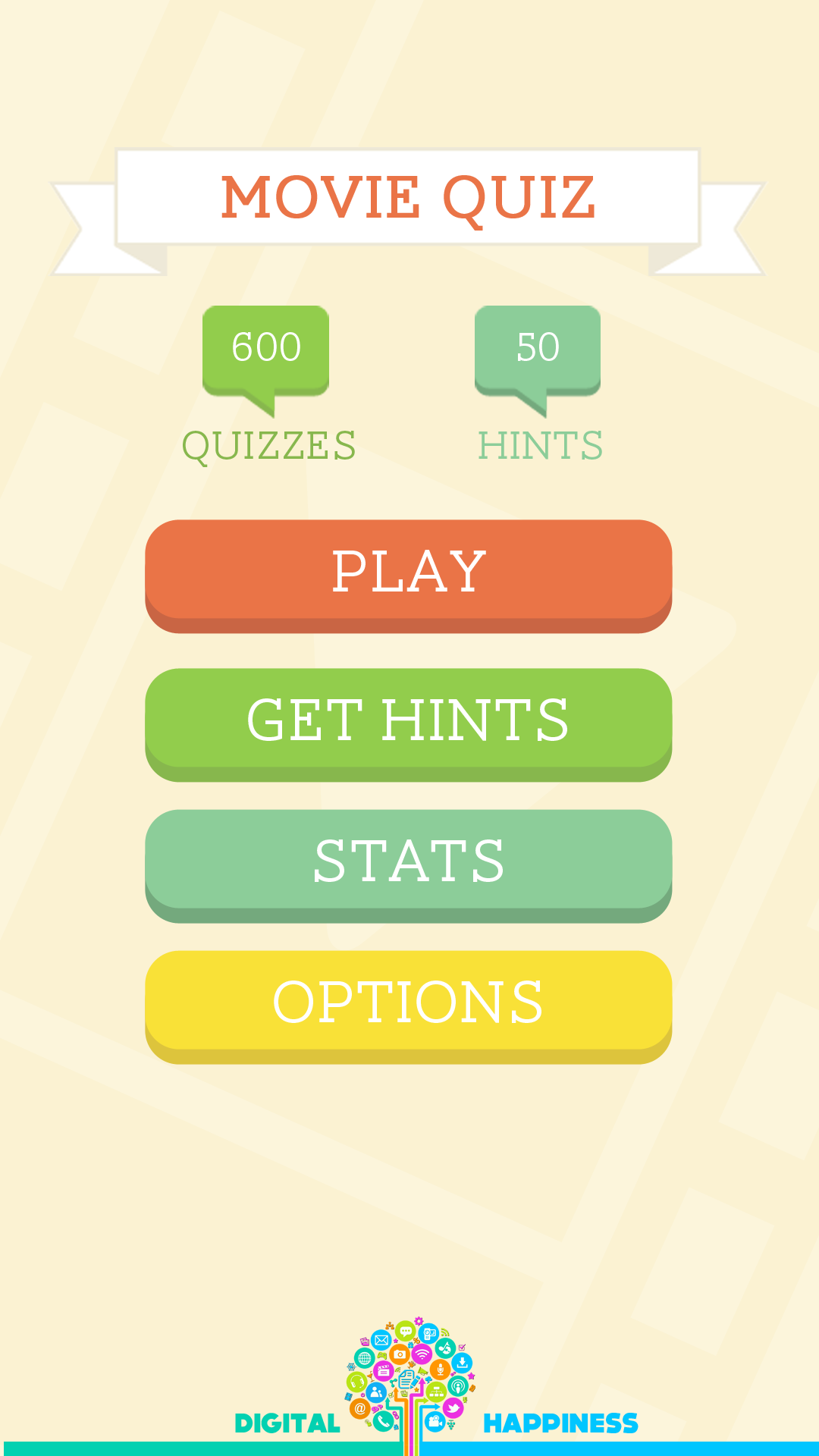Select the headphones icon in the logo tree
Image resolution: width=819 pixels, height=1456 pixels.
coord(357,1382)
